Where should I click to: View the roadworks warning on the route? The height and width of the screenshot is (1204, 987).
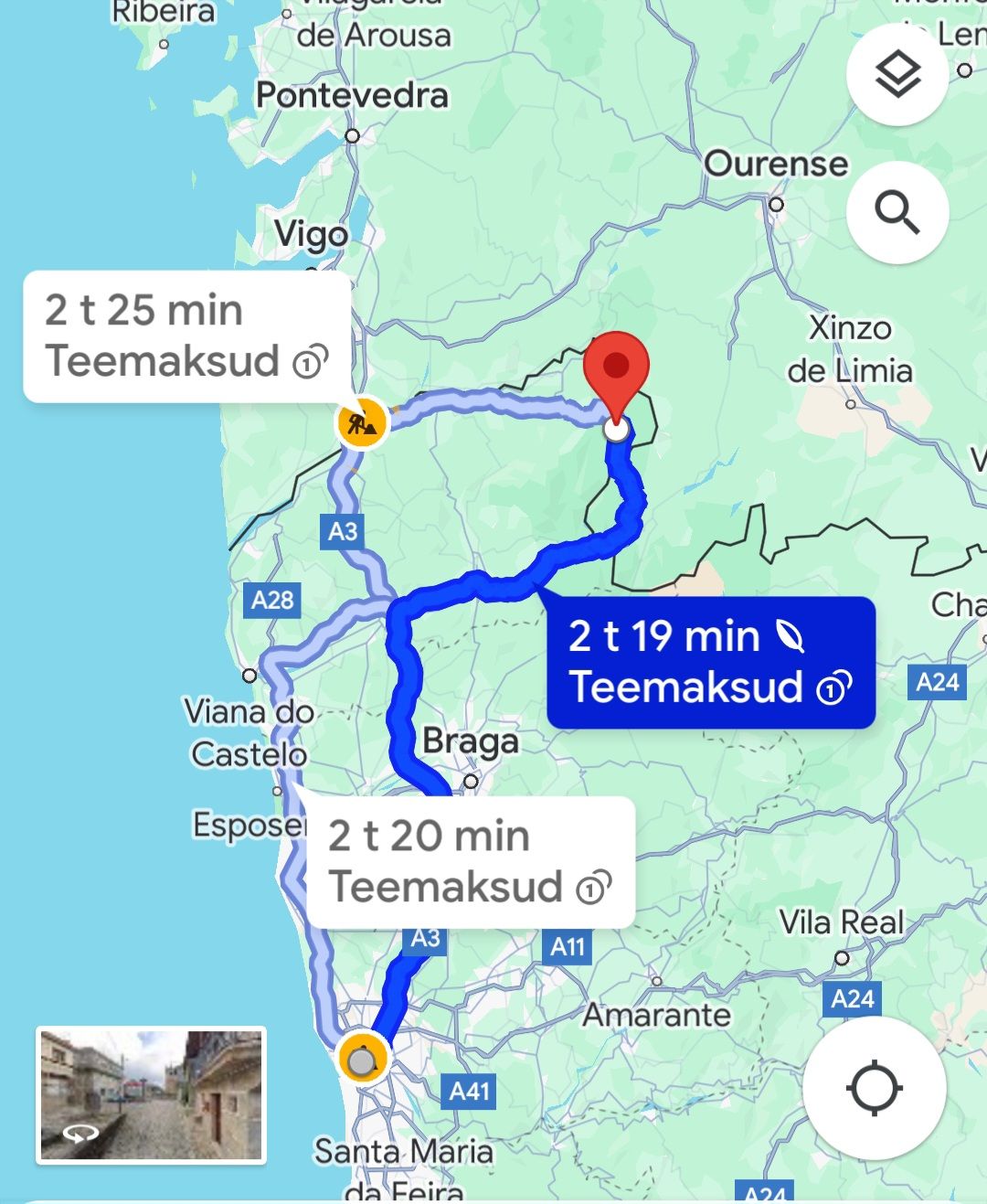tap(362, 421)
